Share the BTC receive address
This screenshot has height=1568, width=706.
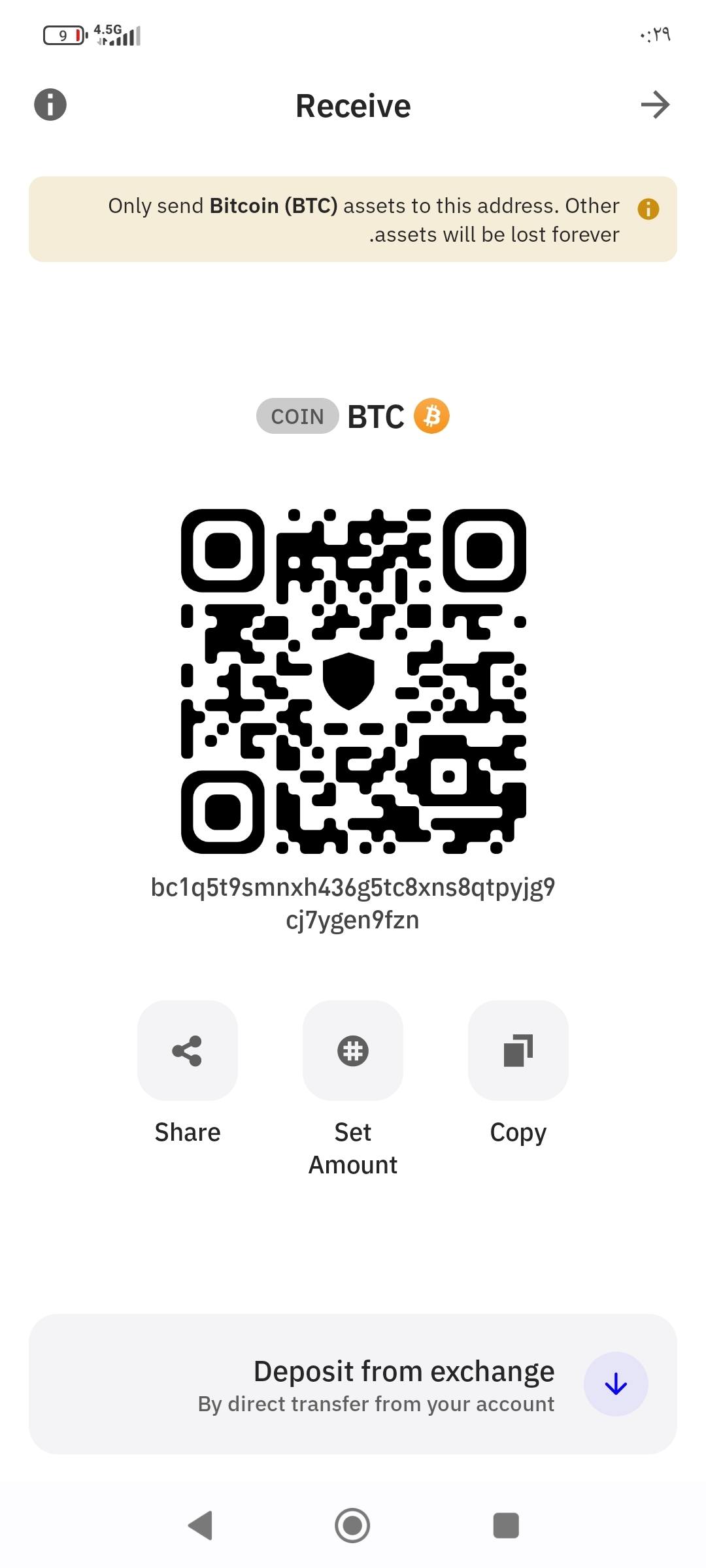point(188,1051)
